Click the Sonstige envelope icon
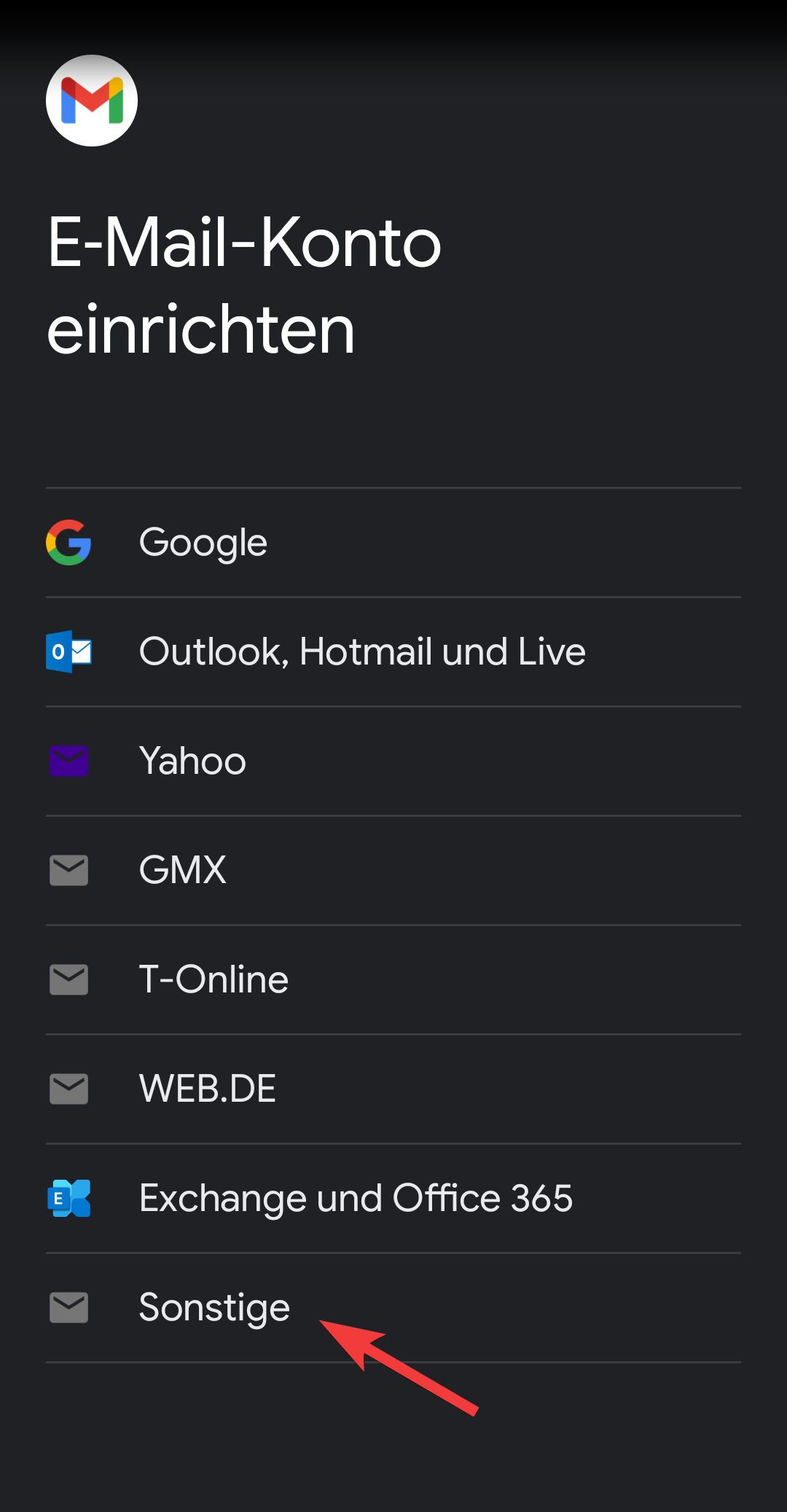The image size is (787, 1512). coord(69,1307)
